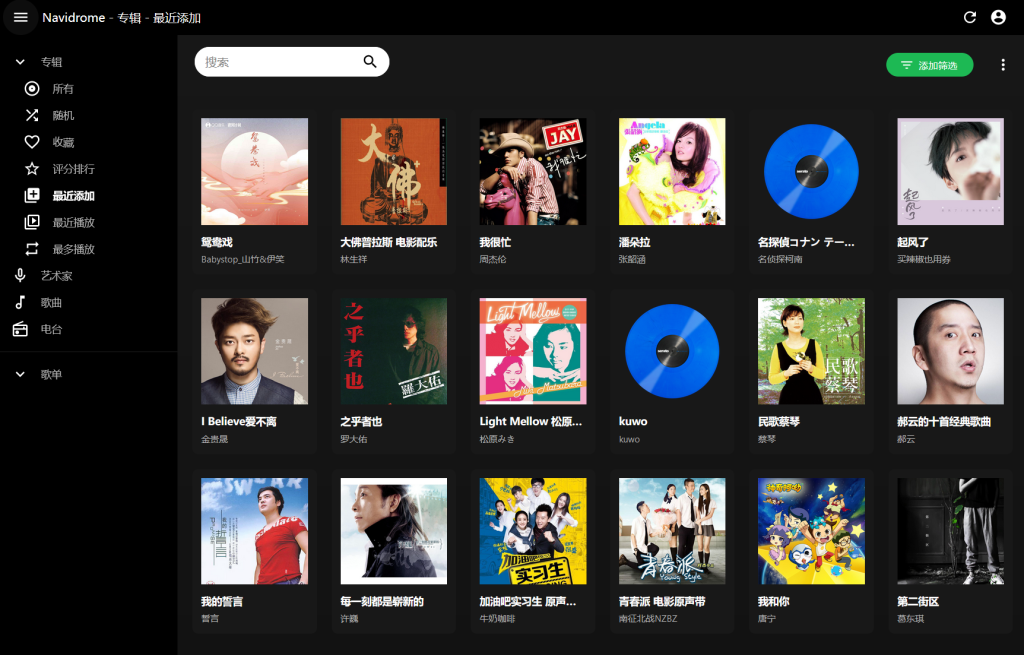Open the 歌曲 songs page
Viewport: 1024px width, 655px height.
(50, 302)
